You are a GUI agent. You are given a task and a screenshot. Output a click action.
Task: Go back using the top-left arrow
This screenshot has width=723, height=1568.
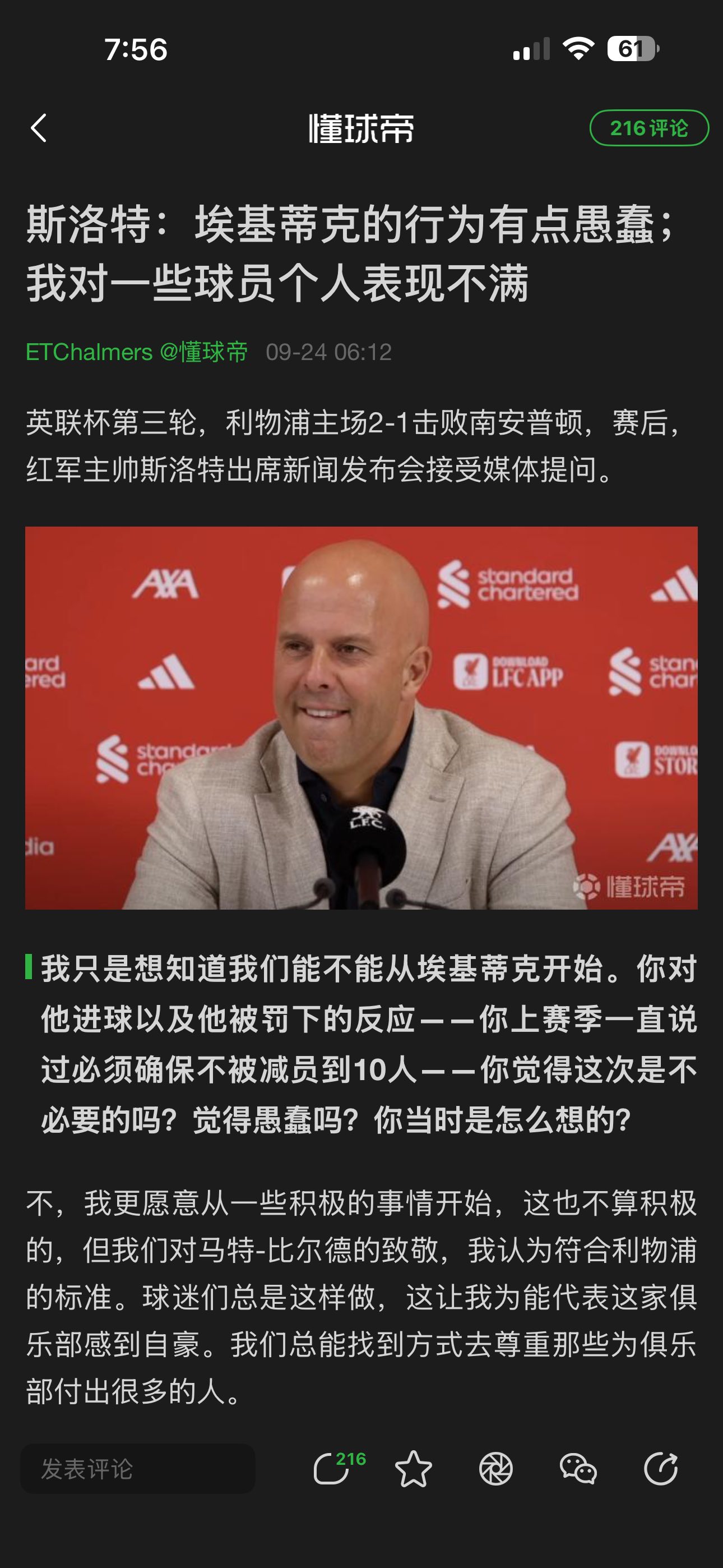tap(39, 128)
